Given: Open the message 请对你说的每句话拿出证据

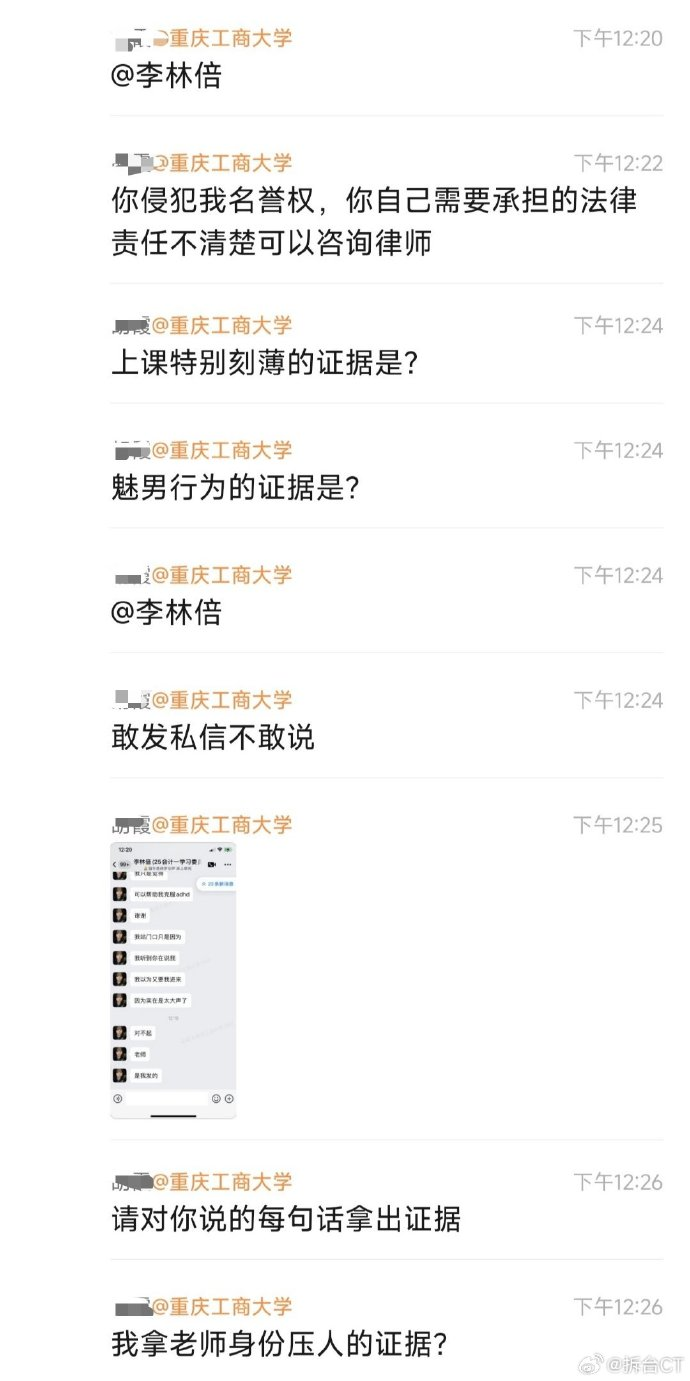Looking at the screenshot, I should pyautogui.click(x=286, y=1219).
